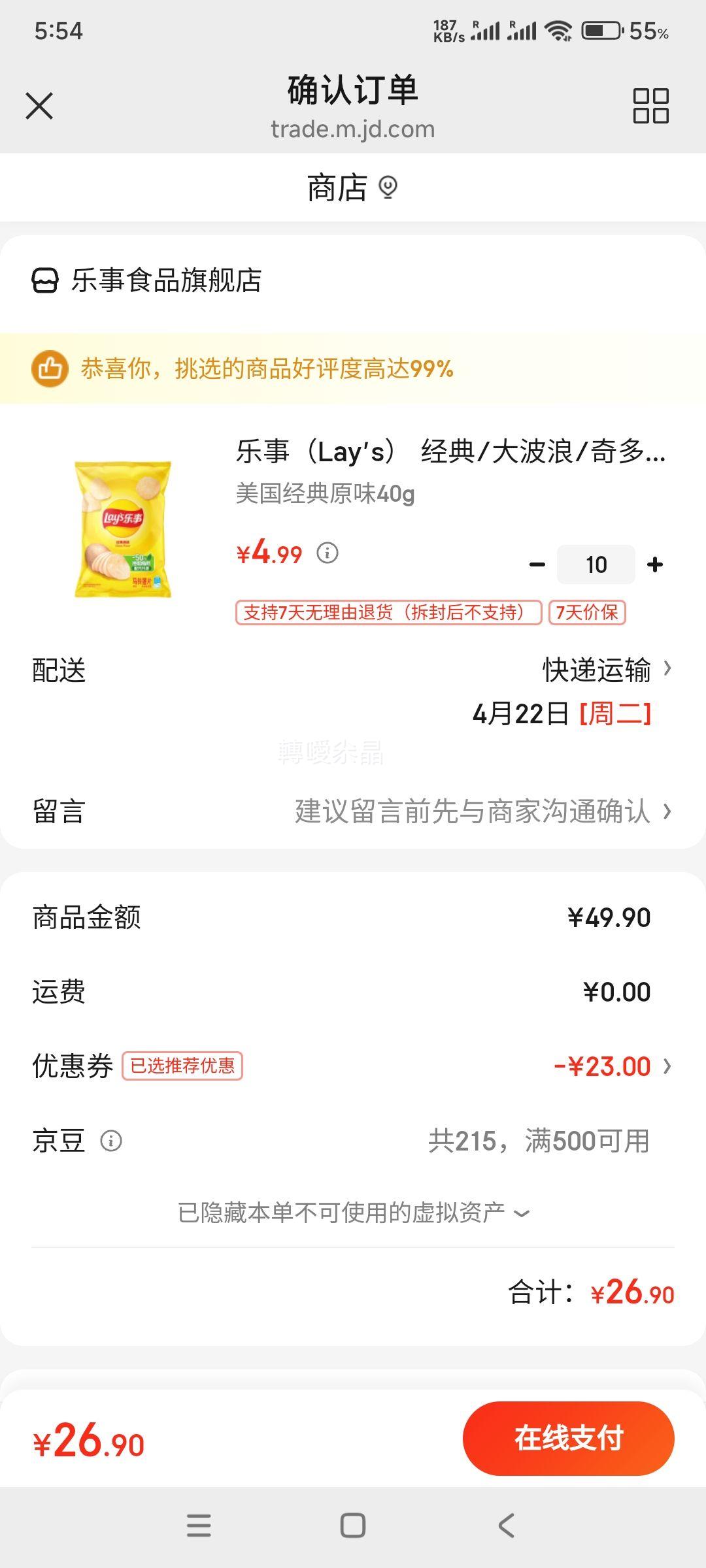Open the Lay's chips product image

pyautogui.click(x=122, y=529)
